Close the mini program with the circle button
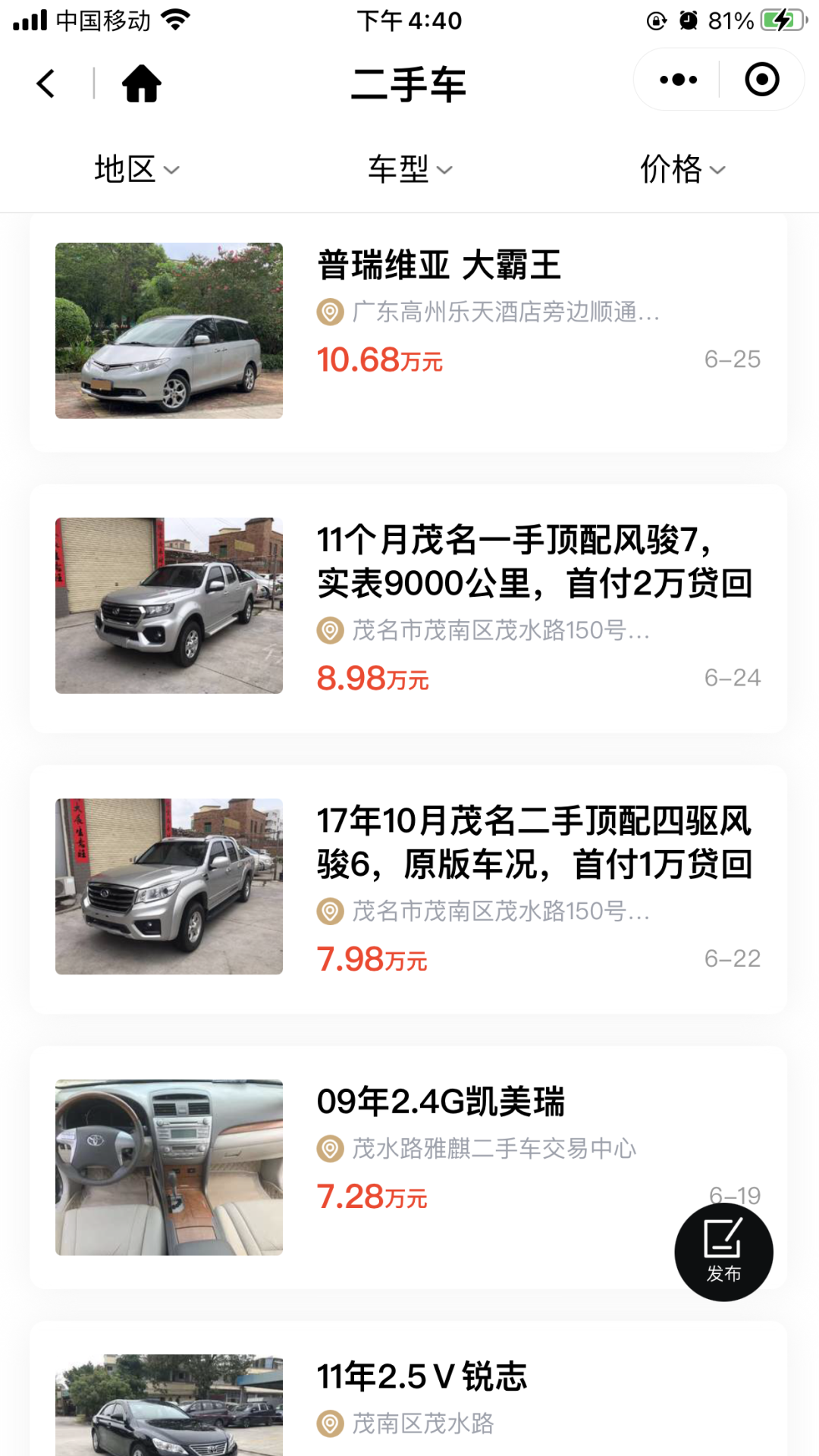This screenshot has width=819, height=1456. pyautogui.click(x=761, y=80)
